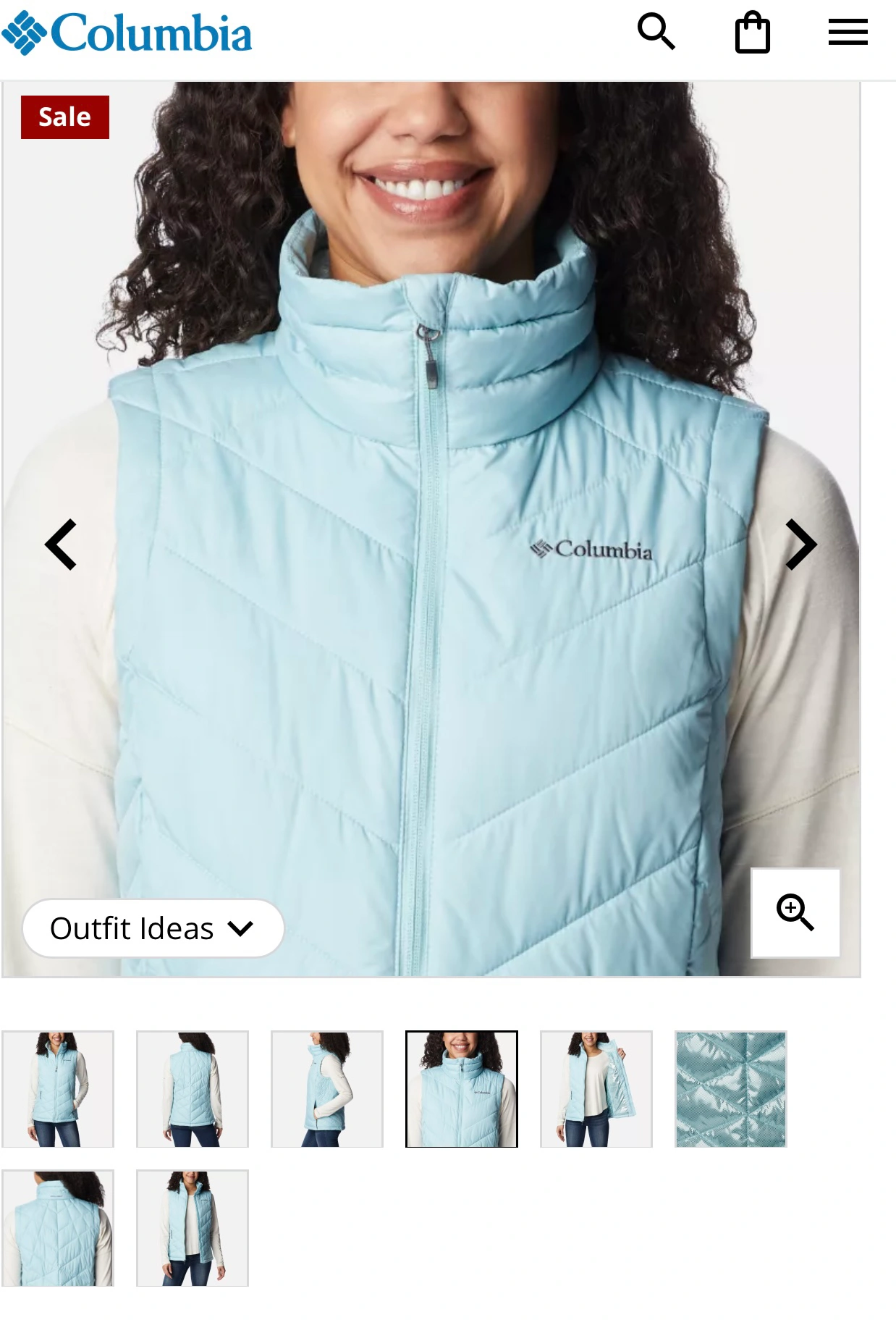
Task: Show the next product image
Action: coord(800,545)
